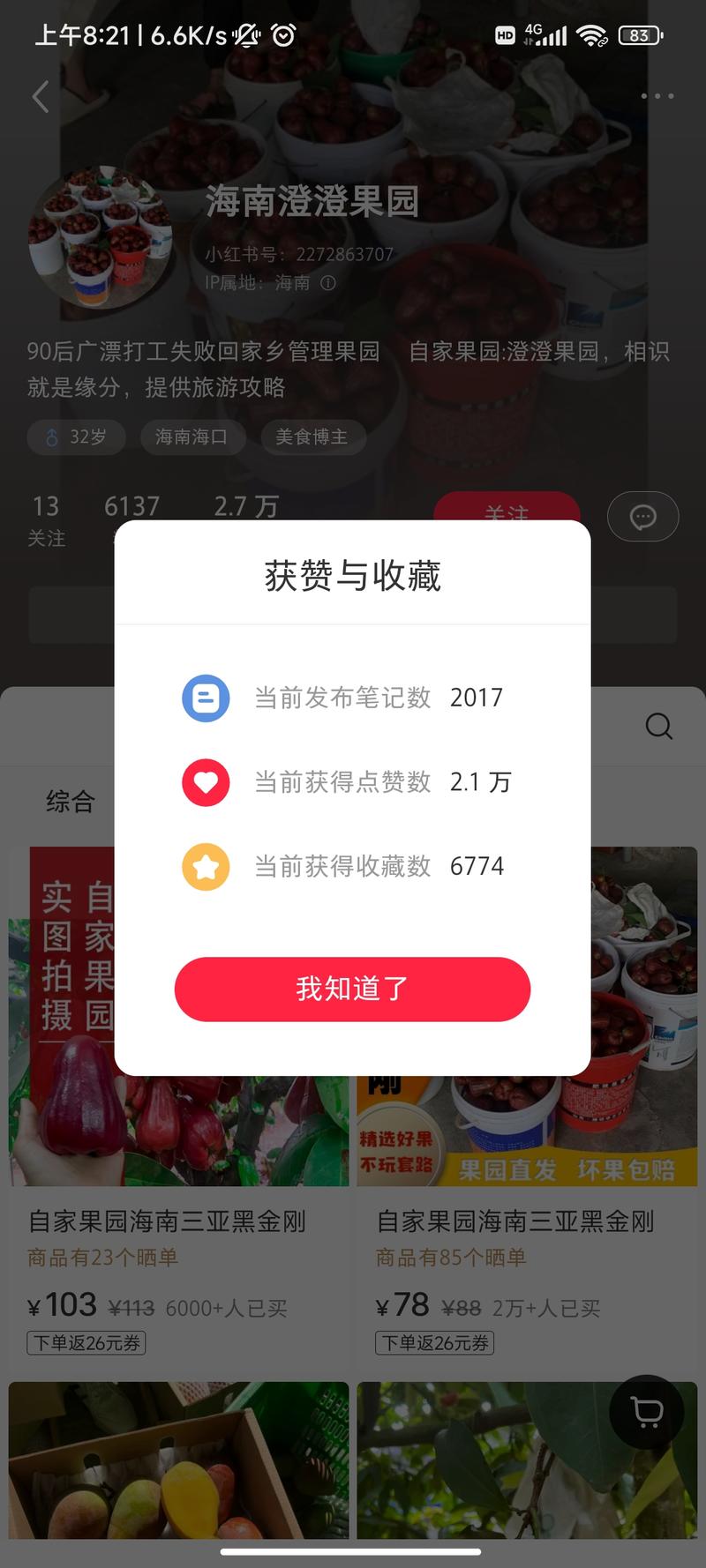The height and width of the screenshot is (1568, 706).
Task: Click the back arrow at top left
Action: pyautogui.click(x=40, y=96)
